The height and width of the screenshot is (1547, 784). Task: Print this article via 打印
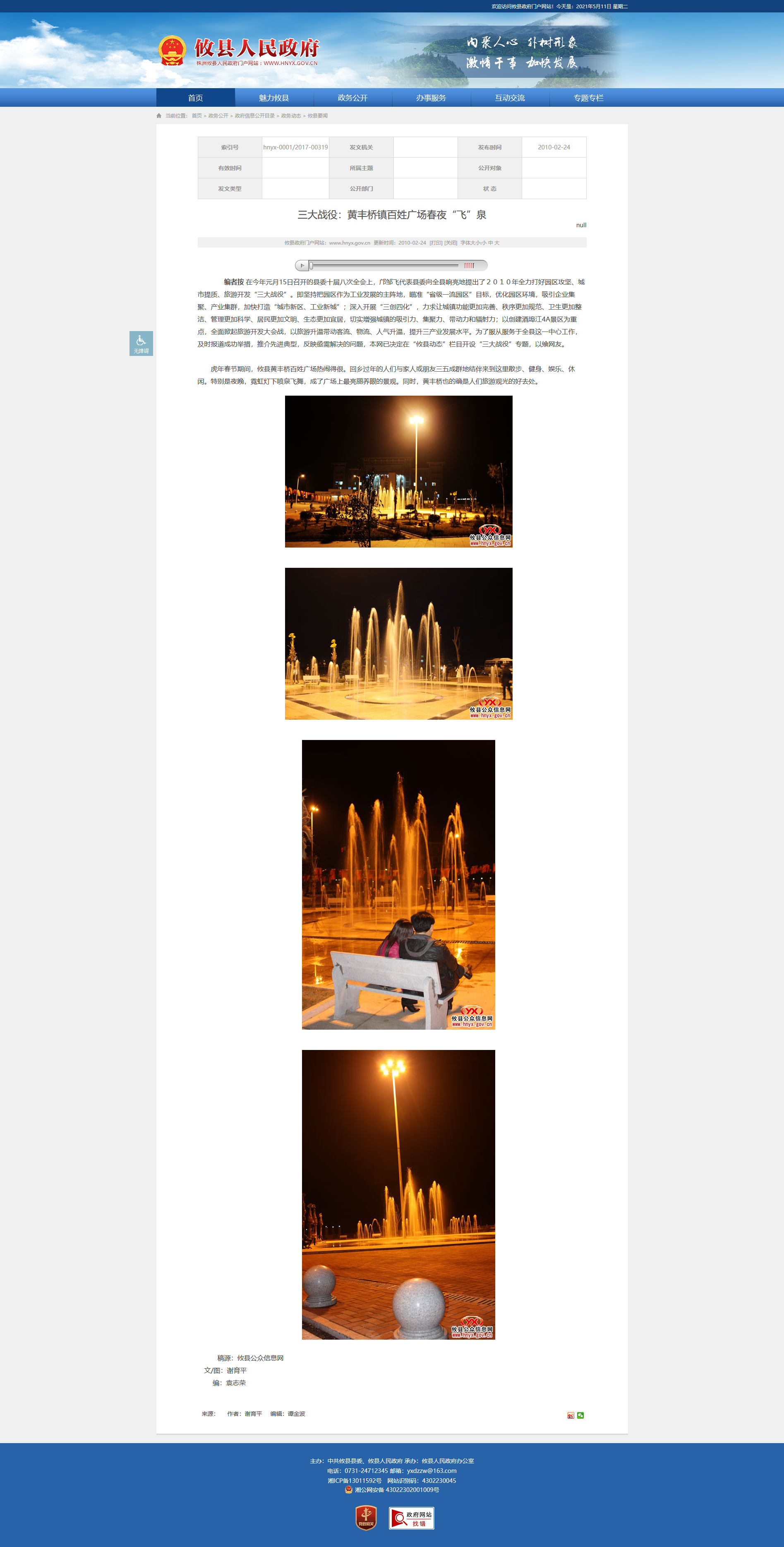click(436, 243)
